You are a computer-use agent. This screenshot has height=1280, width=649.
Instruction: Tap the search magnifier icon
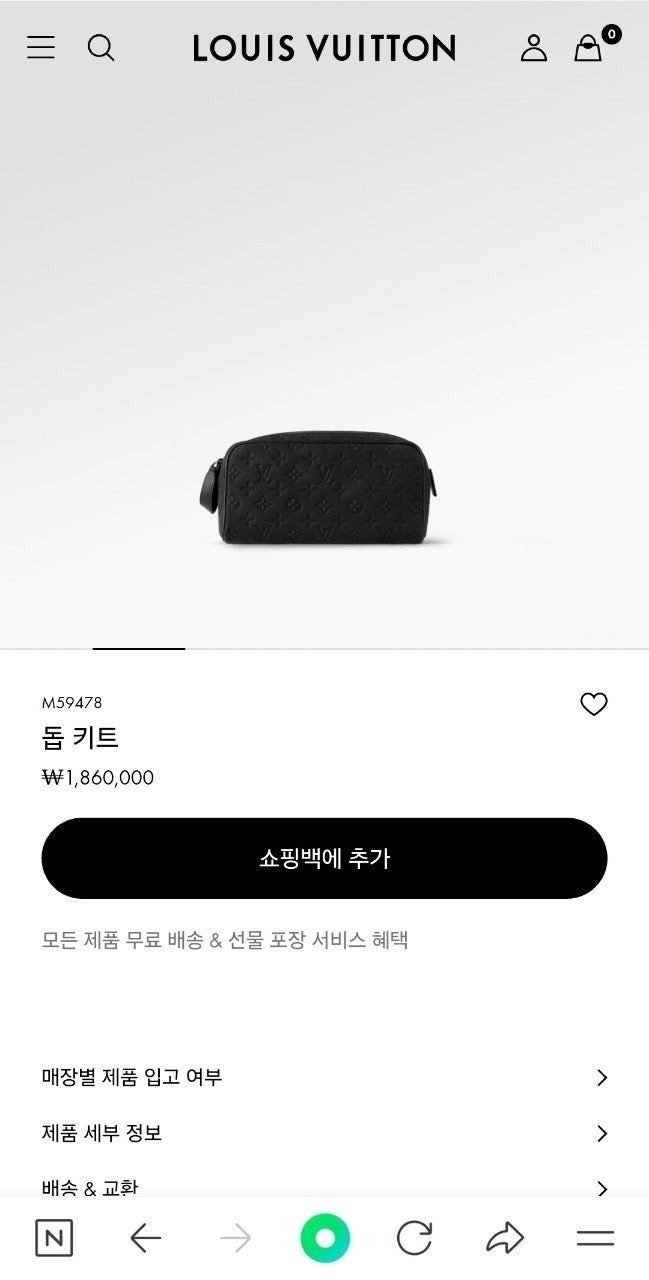click(101, 47)
